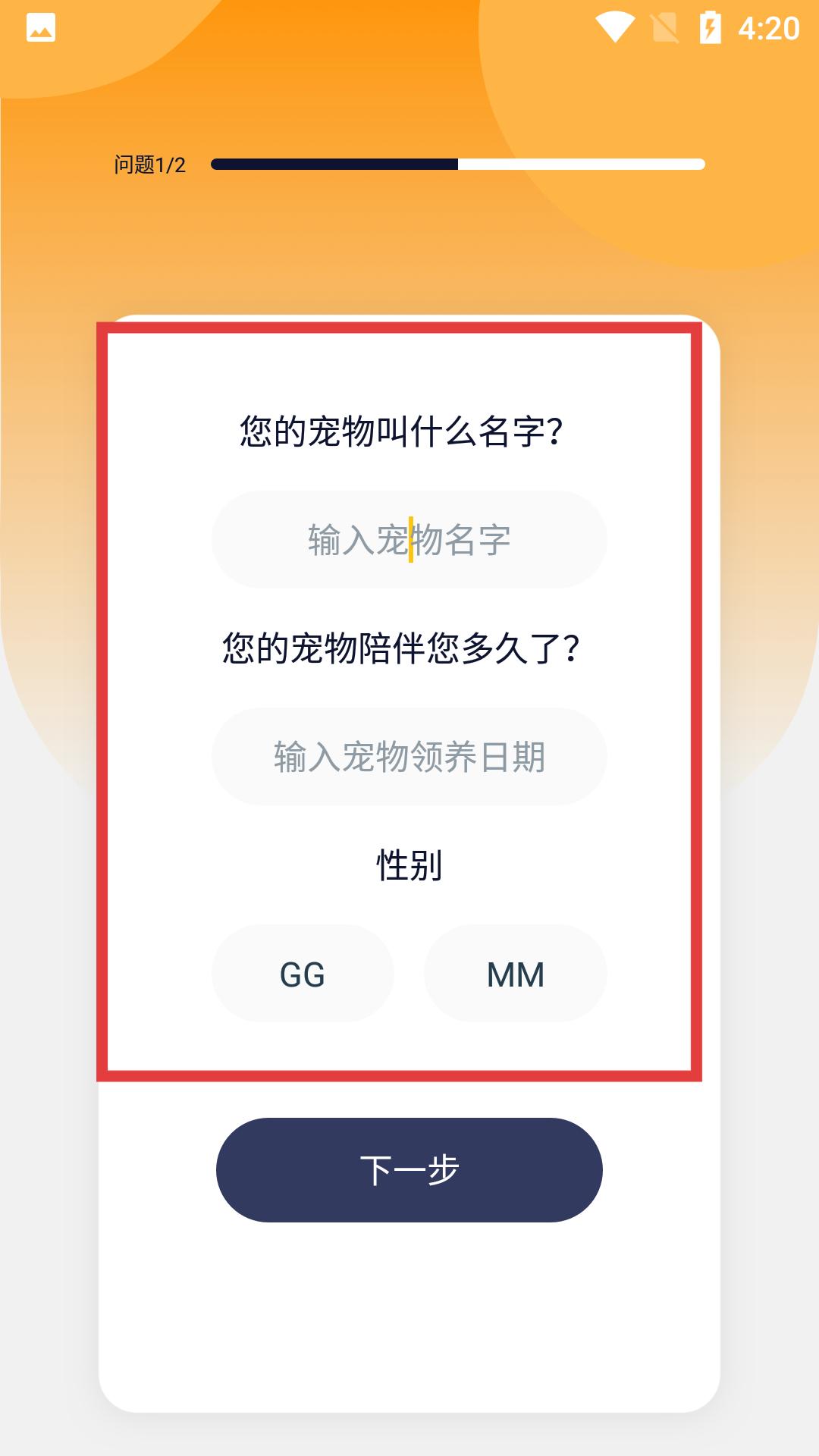Tap the pet name input field
This screenshot has height=1456, width=819.
click(x=409, y=539)
